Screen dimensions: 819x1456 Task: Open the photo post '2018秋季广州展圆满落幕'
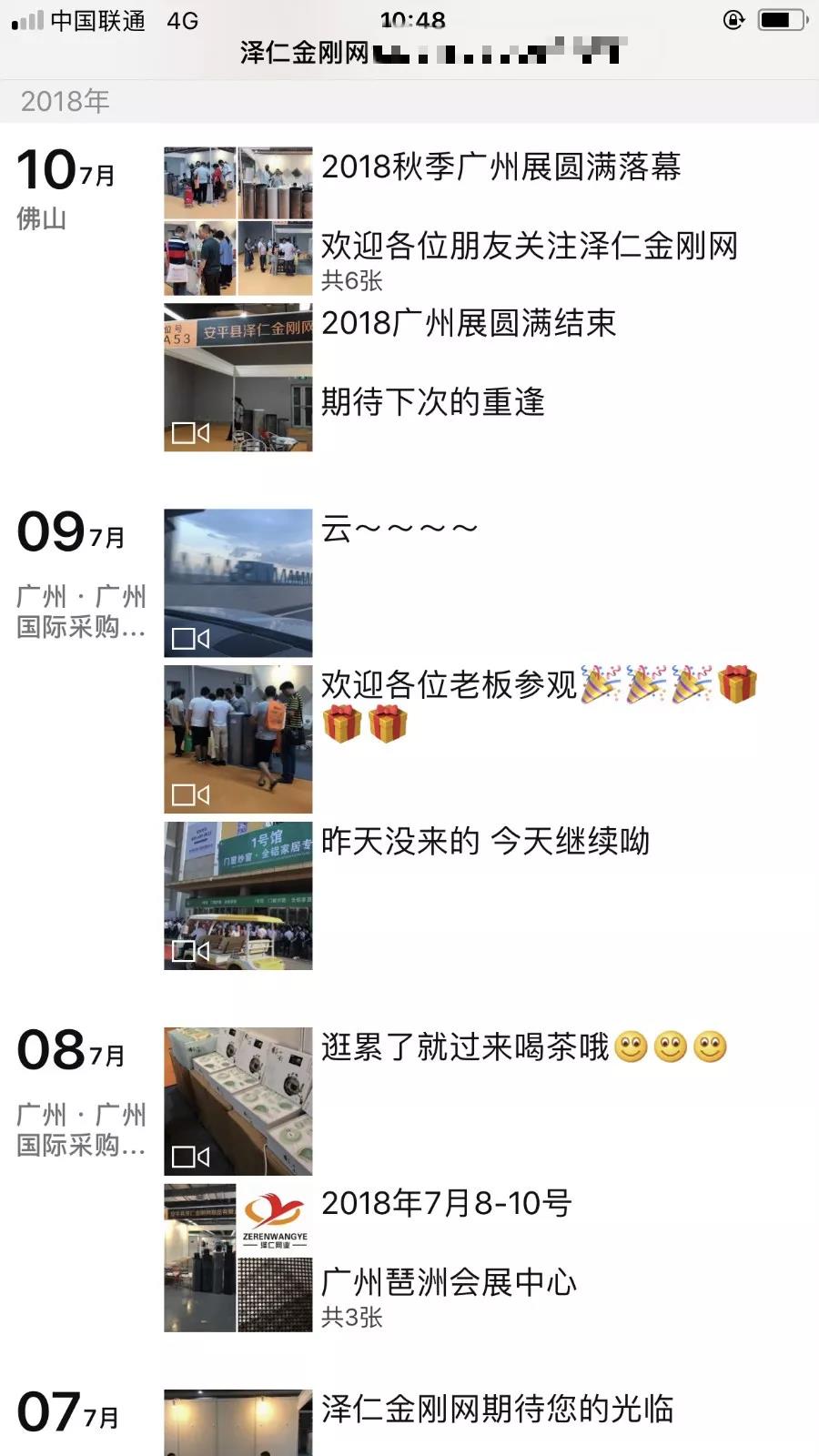(x=238, y=221)
